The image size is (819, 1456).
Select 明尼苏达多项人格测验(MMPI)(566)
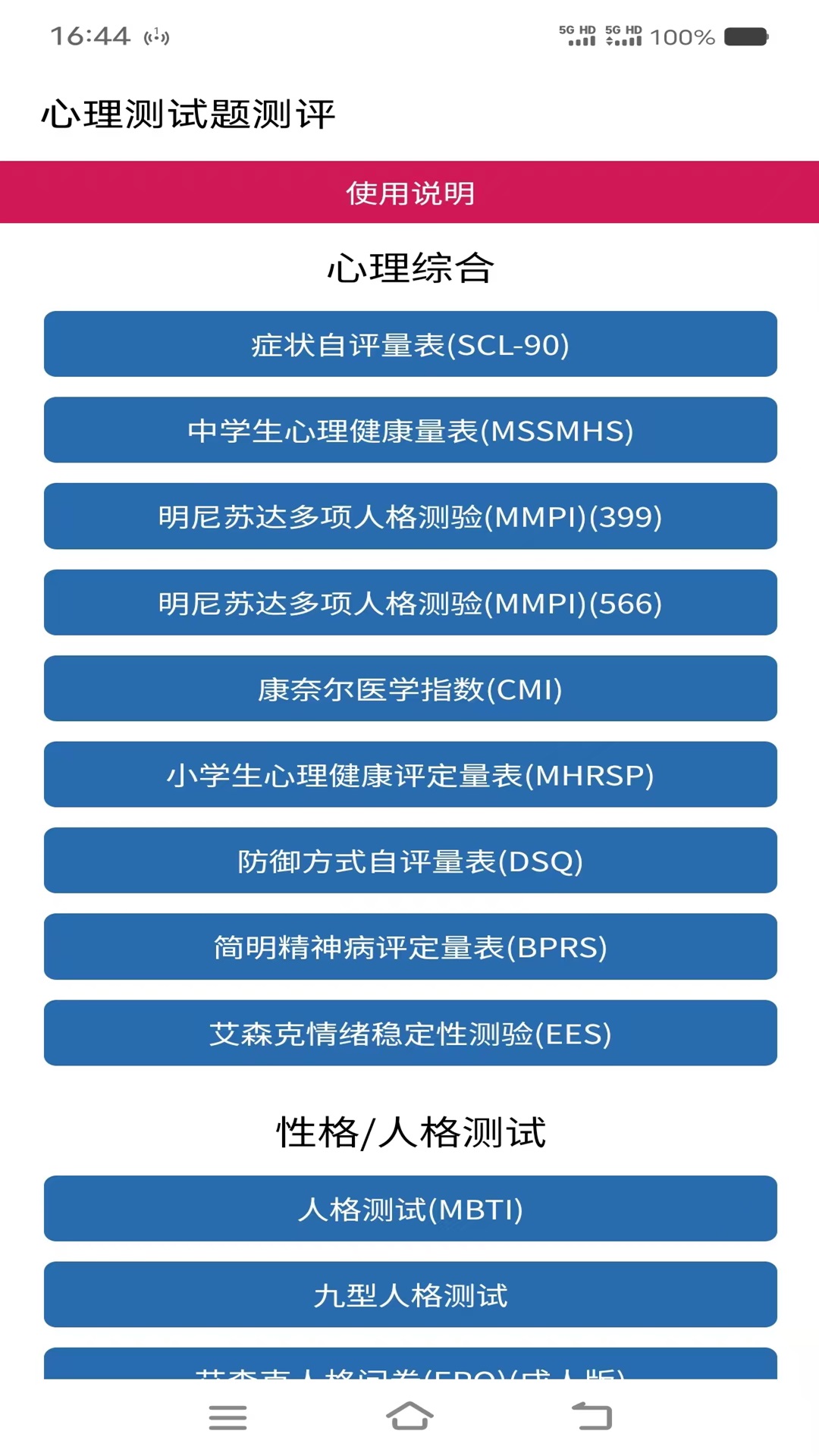[x=409, y=603]
